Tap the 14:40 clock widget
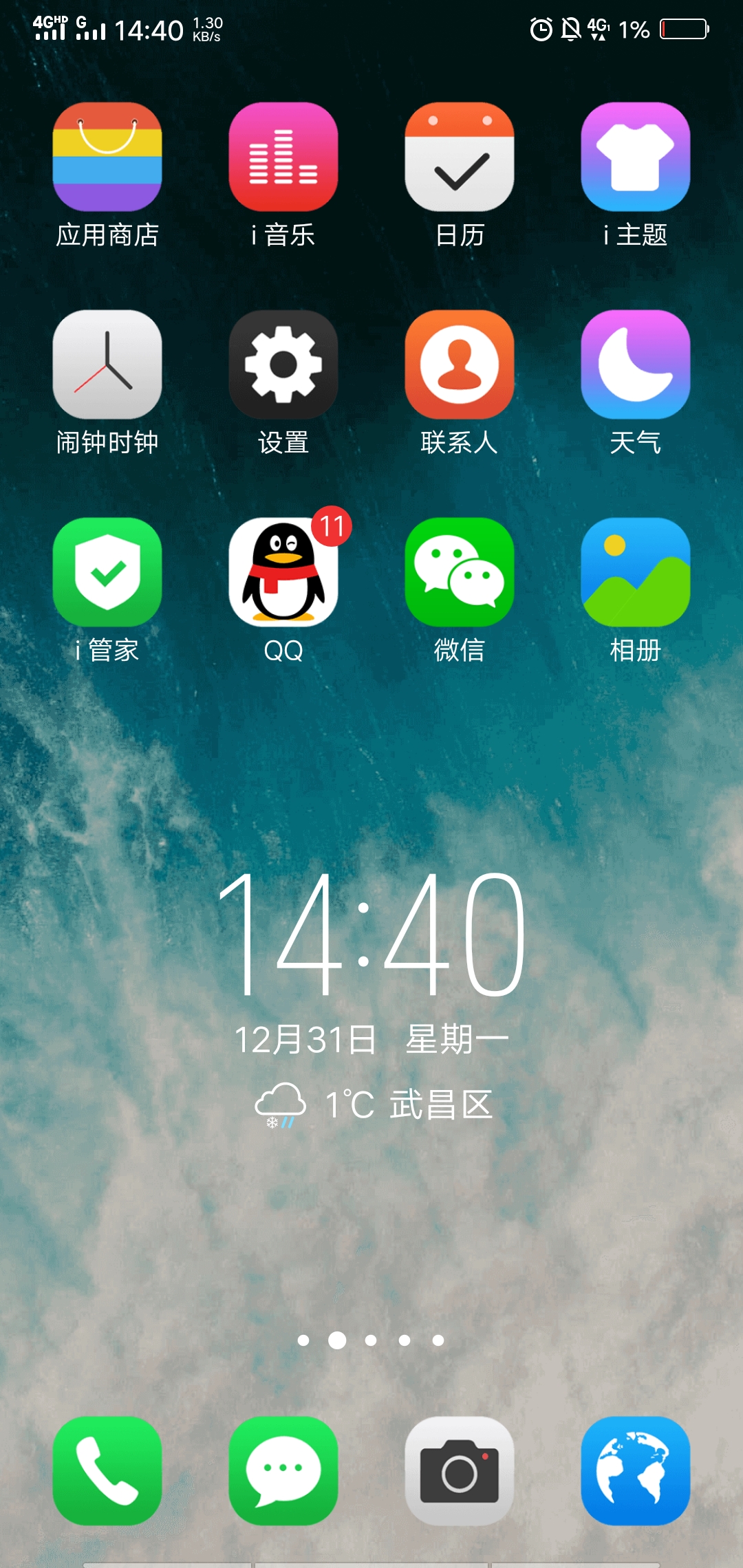 click(371, 934)
